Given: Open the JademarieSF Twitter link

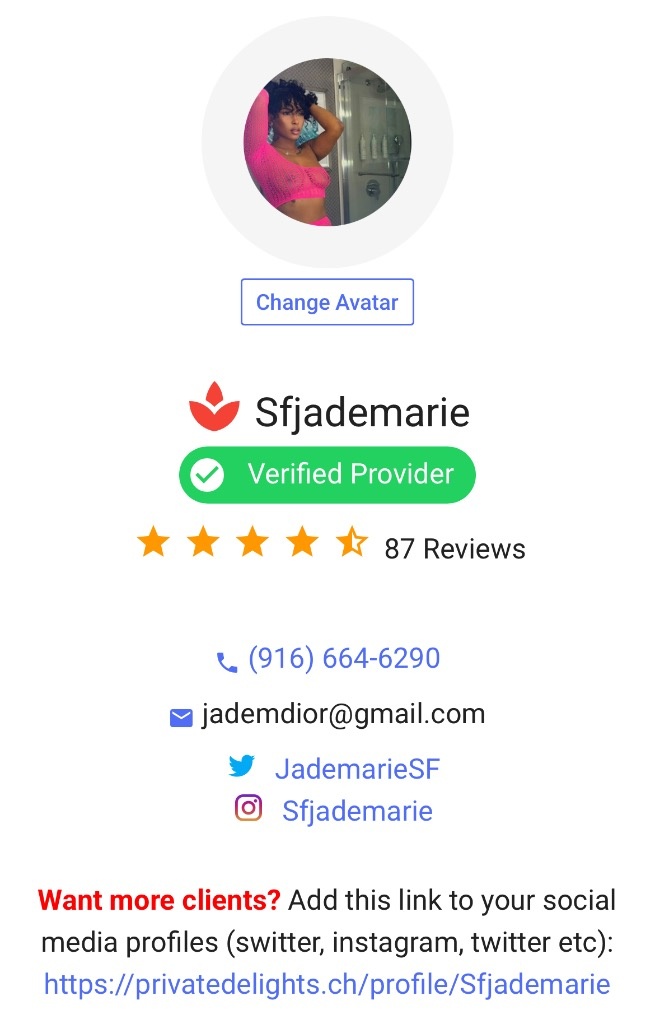Looking at the screenshot, I should 357,769.
